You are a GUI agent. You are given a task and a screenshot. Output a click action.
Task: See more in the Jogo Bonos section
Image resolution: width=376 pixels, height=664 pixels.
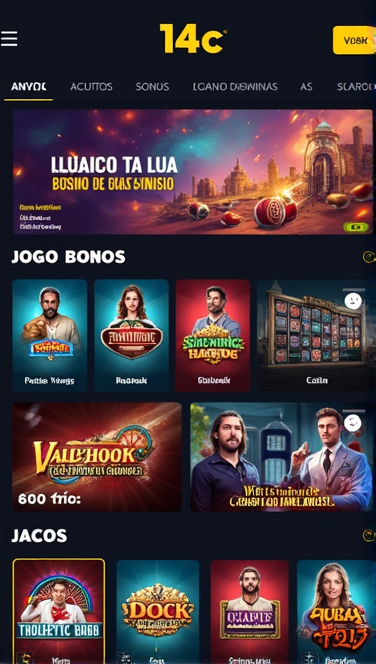[369, 257]
